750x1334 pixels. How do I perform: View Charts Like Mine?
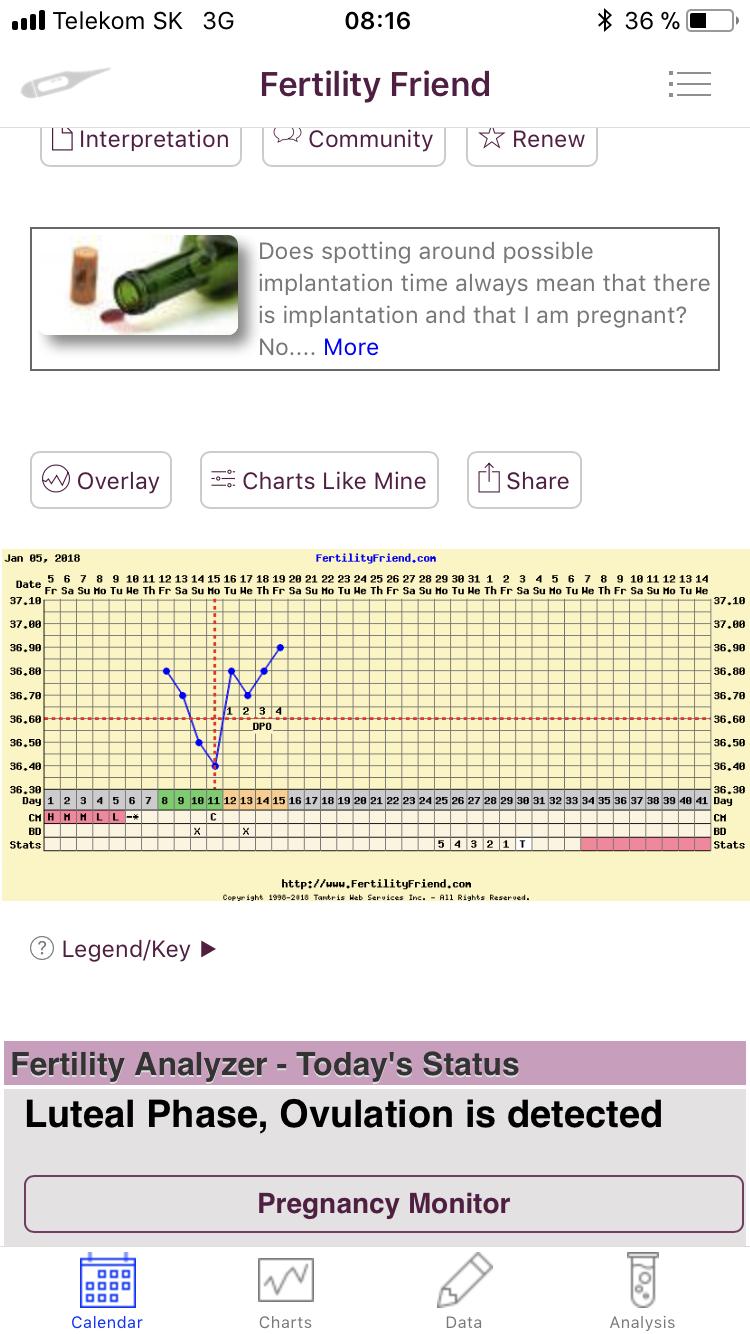[319, 481]
